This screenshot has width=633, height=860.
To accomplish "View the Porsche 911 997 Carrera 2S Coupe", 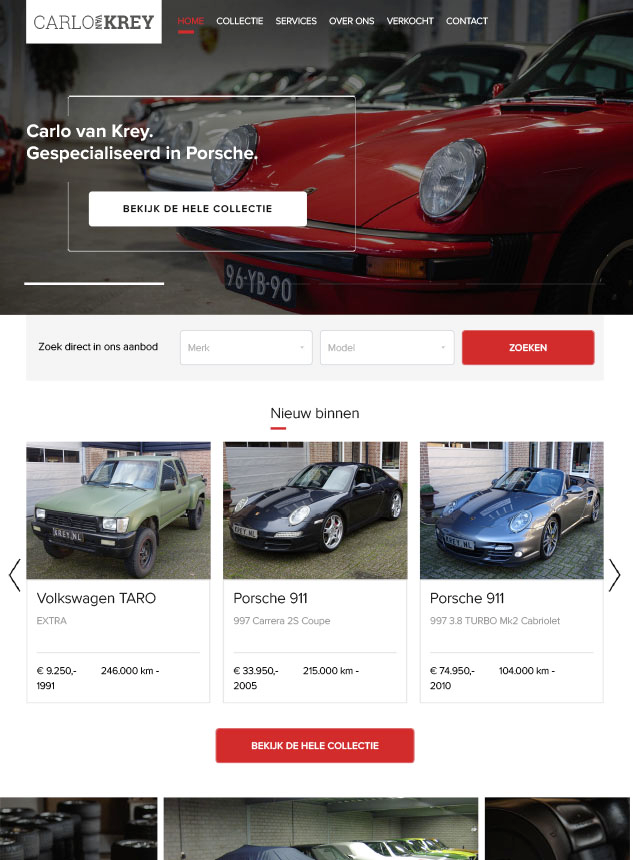I will click(315, 571).
